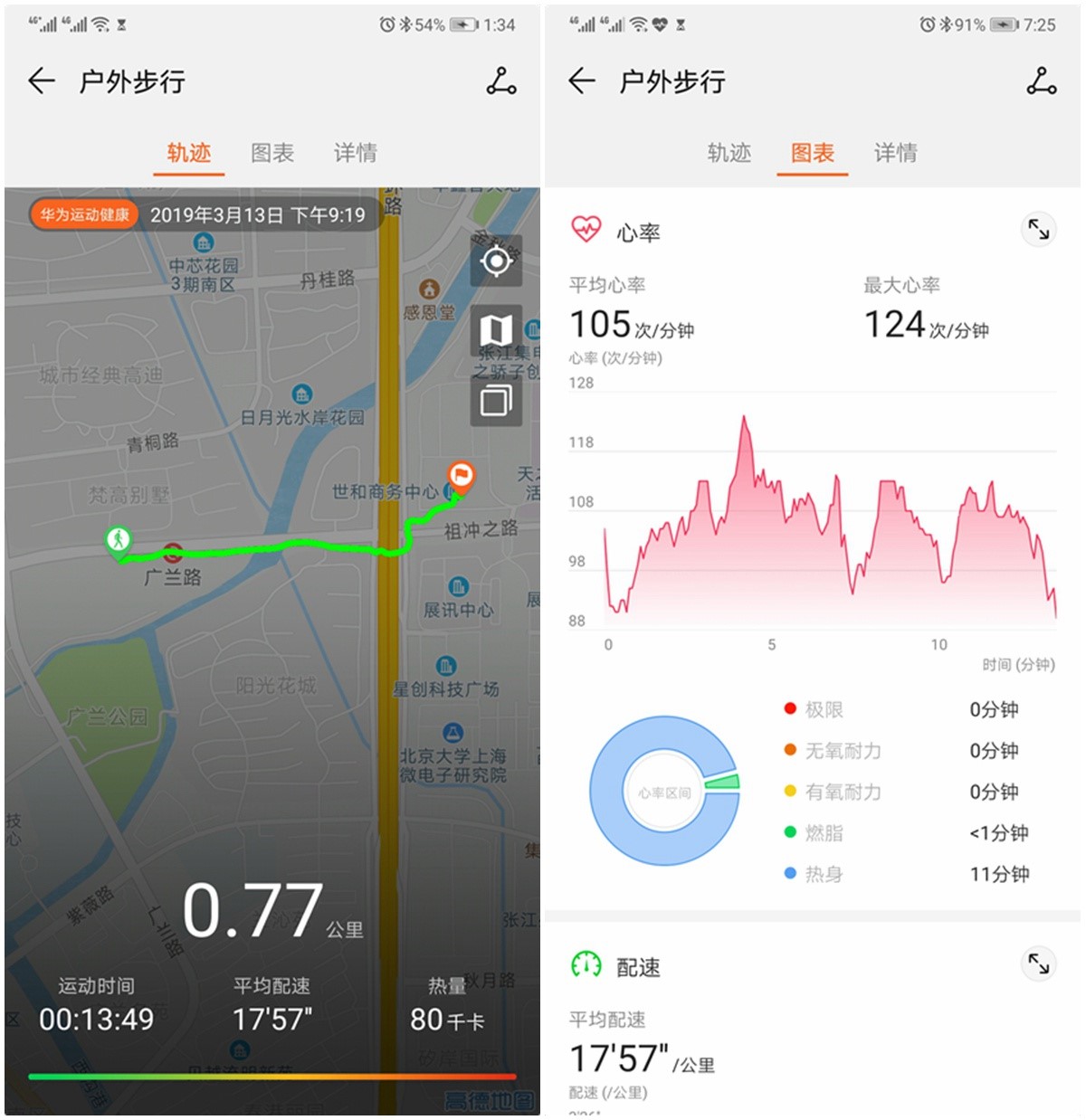Expand the 配速 section to fullscreen

pyautogui.click(x=1038, y=963)
